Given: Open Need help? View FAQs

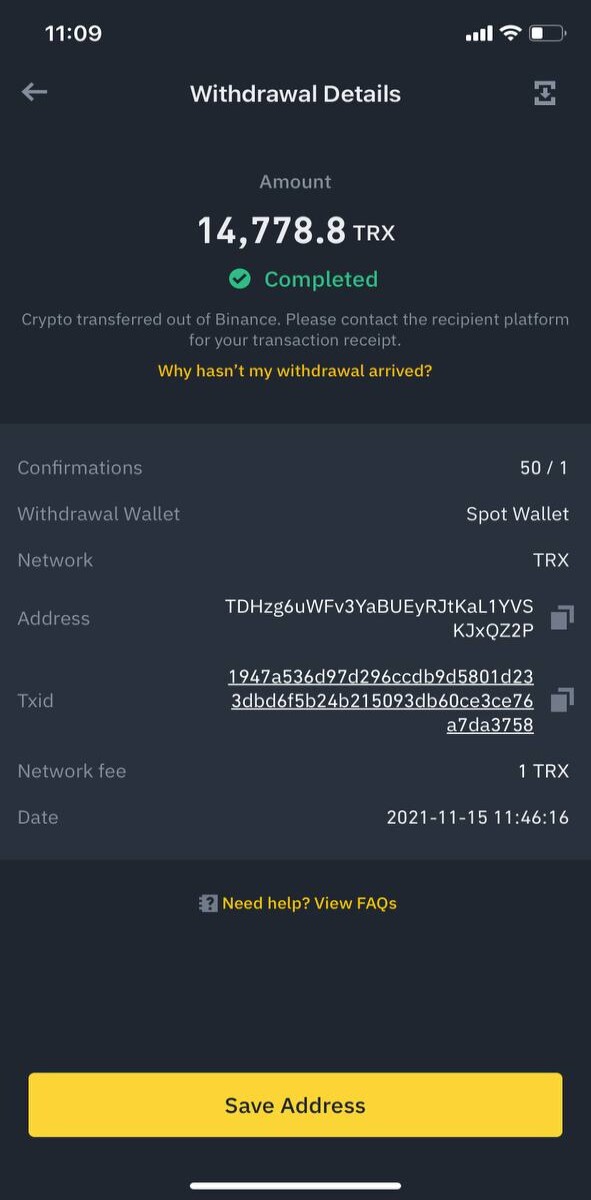Looking at the screenshot, I should [x=297, y=903].
